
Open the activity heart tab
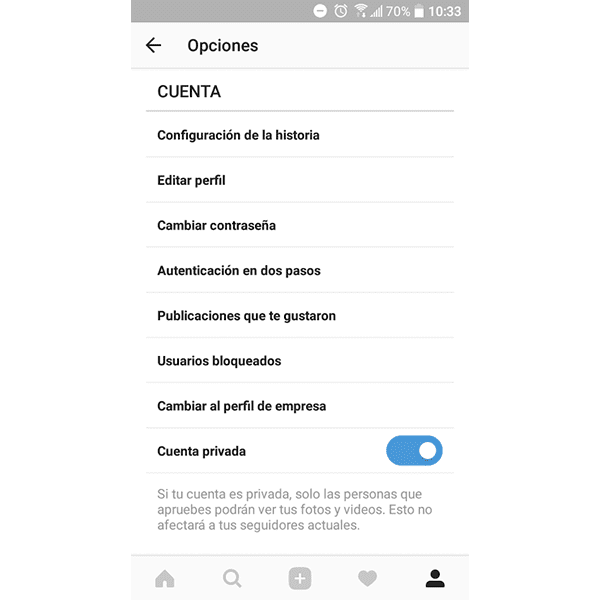pyautogui.click(x=367, y=578)
